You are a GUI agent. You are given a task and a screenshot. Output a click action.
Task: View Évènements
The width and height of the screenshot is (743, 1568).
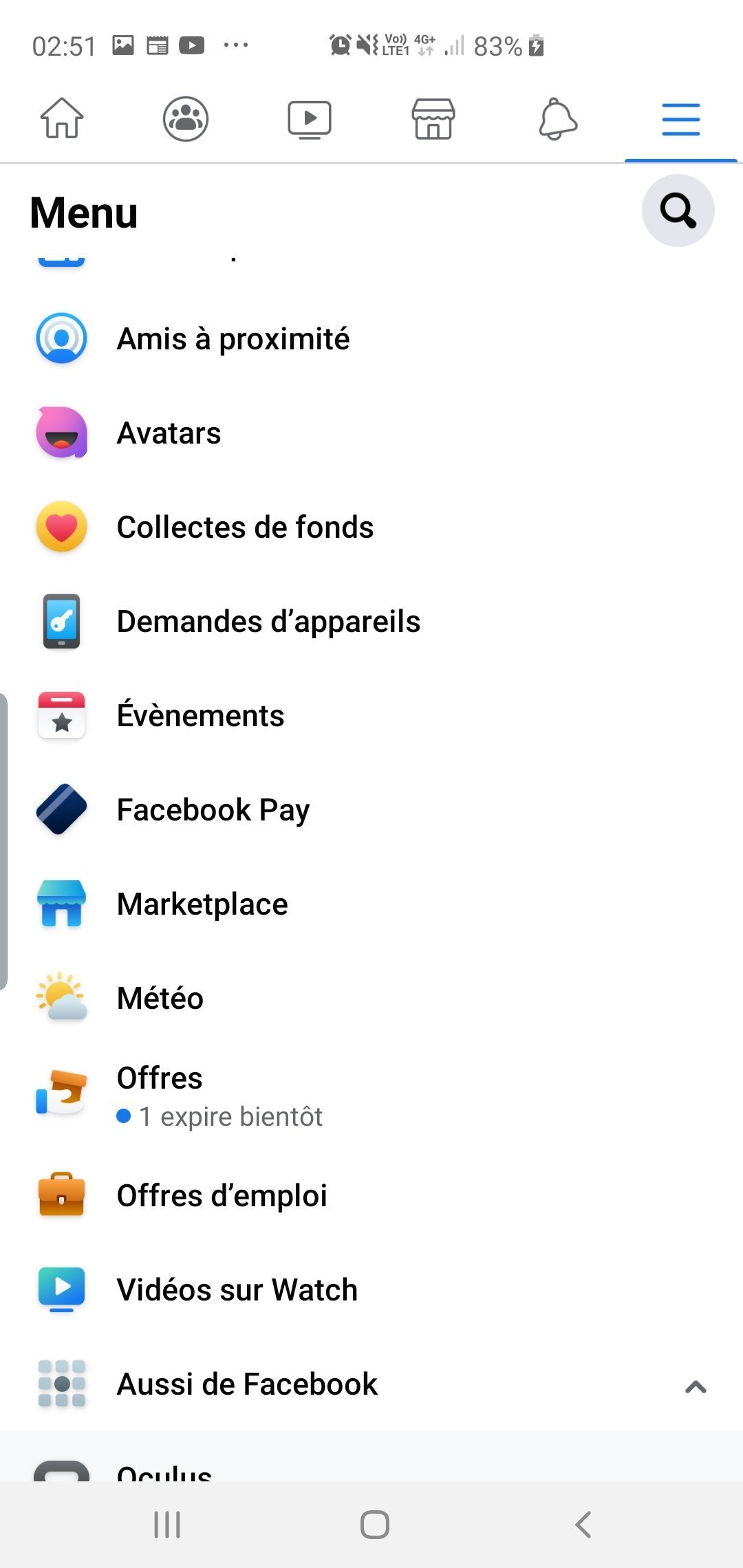point(200,716)
